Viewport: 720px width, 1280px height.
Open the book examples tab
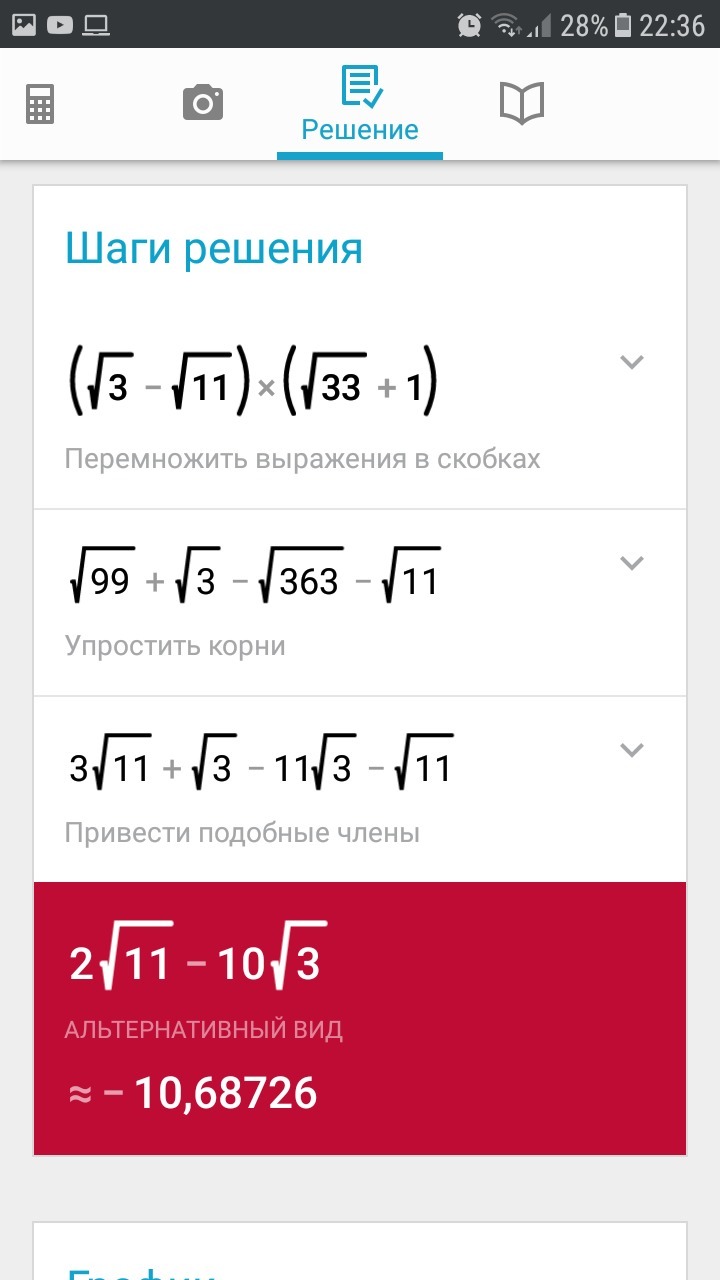coord(521,103)
